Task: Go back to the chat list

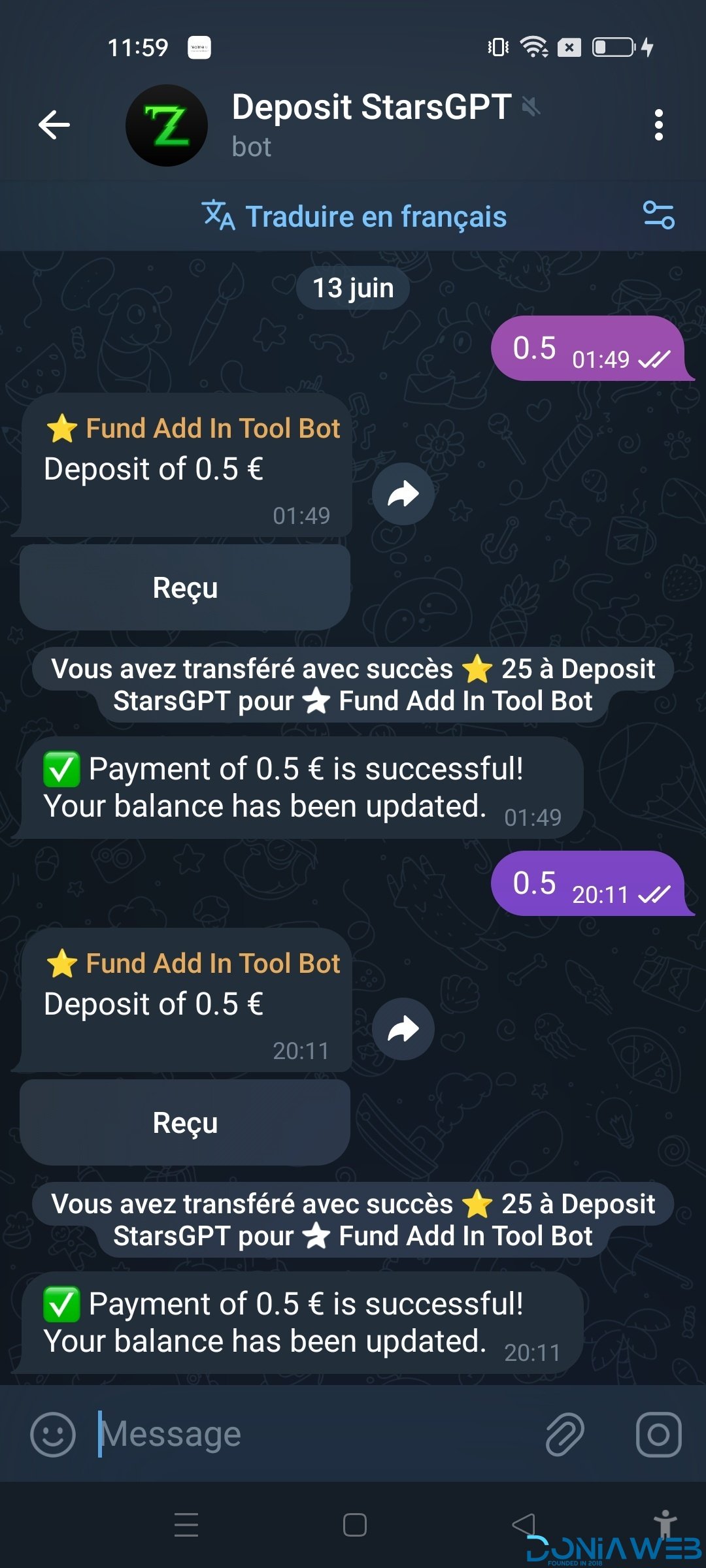Action: [x=54, y=125]
